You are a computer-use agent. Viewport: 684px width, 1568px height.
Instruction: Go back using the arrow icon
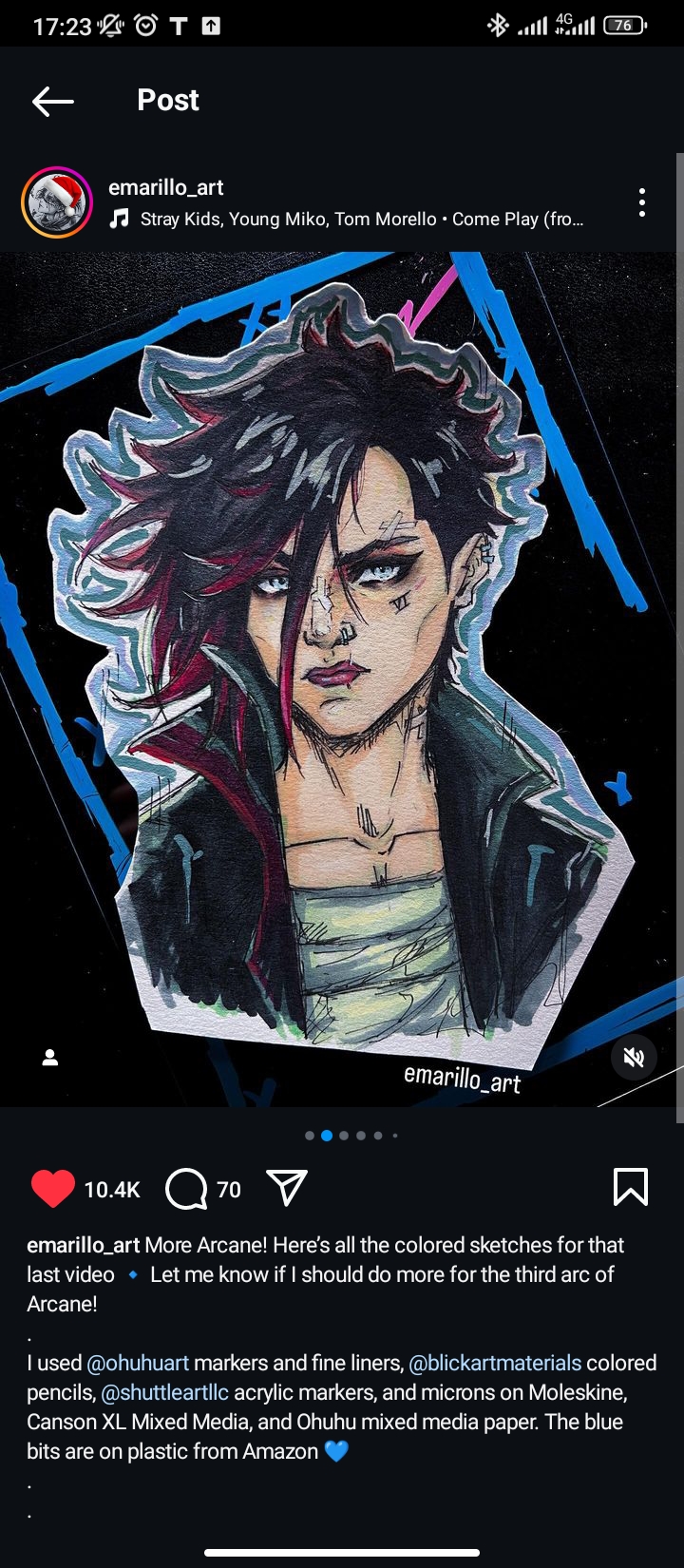53,101
